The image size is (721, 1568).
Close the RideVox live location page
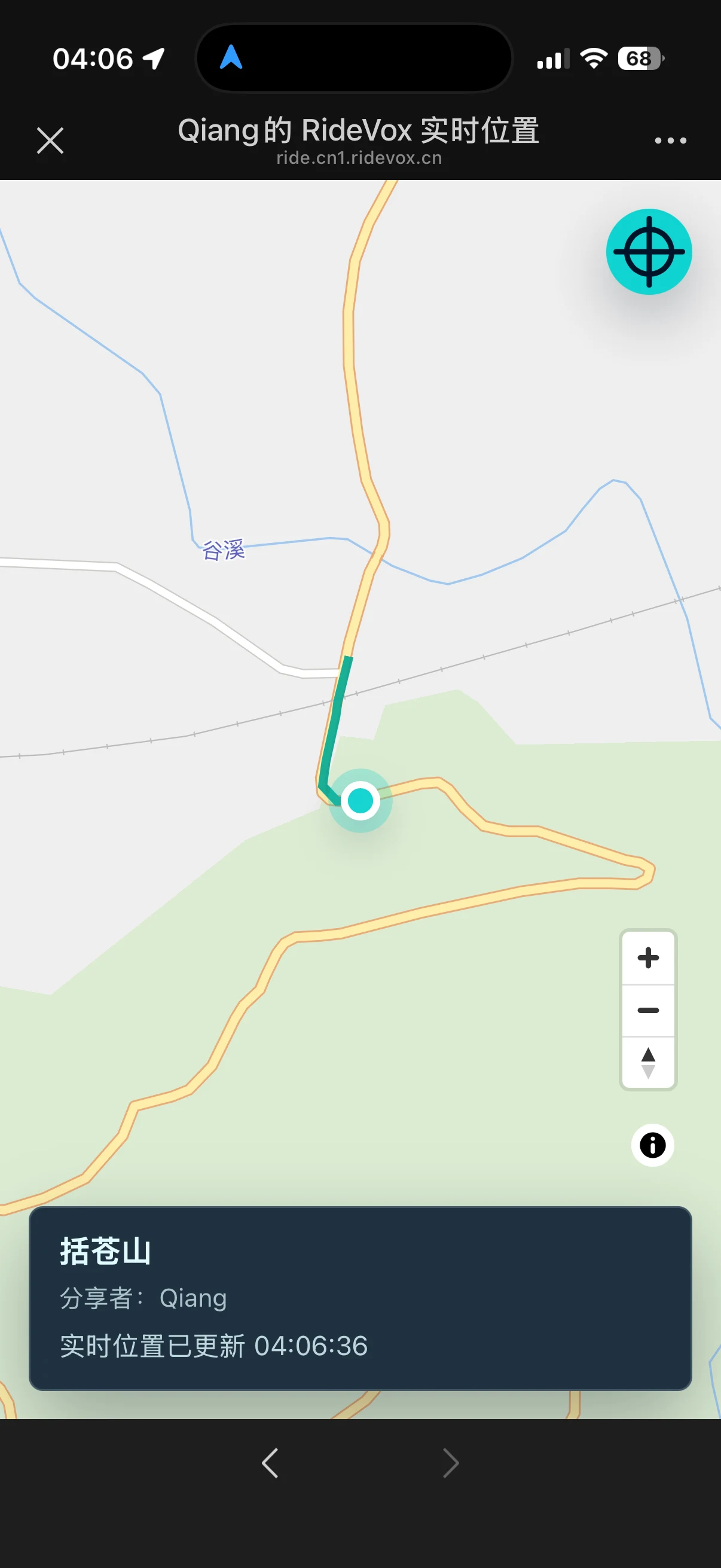(x=50, y=141)
